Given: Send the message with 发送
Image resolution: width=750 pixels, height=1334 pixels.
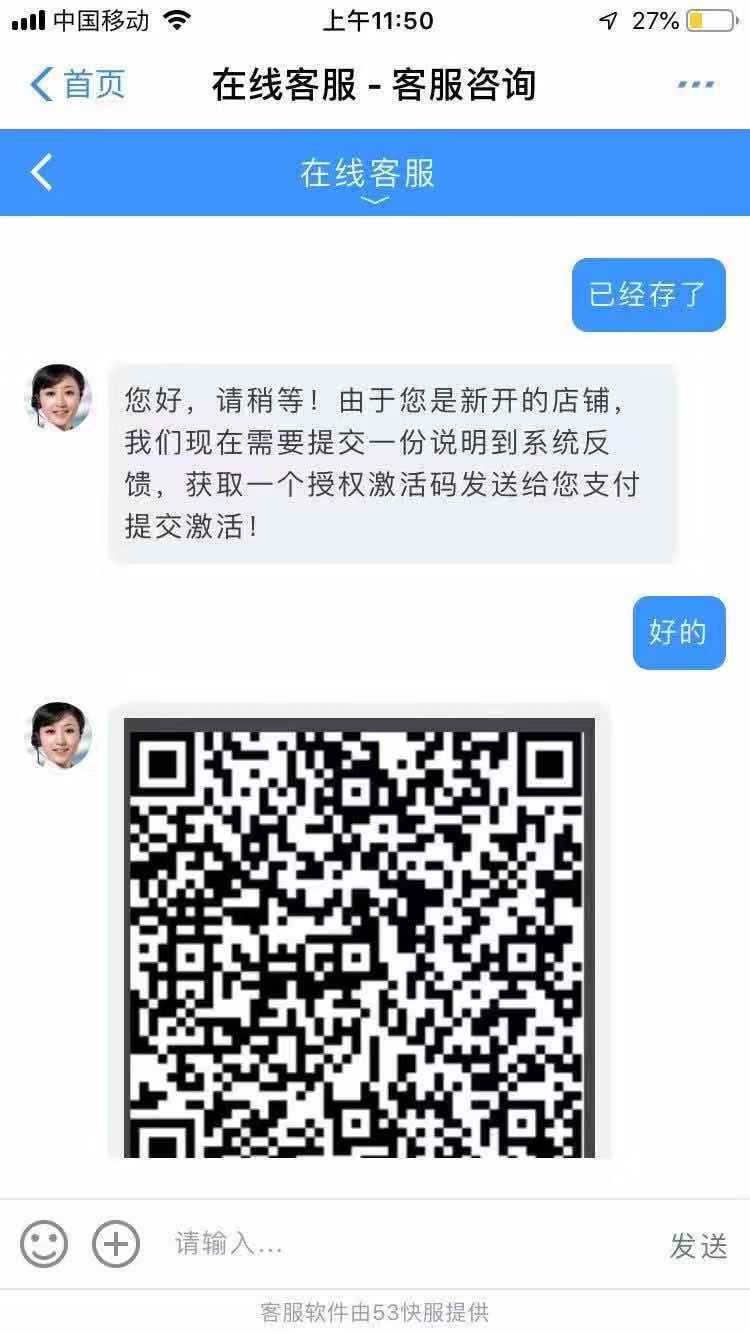Looking at the screenshot, I should click(698, 1246).
